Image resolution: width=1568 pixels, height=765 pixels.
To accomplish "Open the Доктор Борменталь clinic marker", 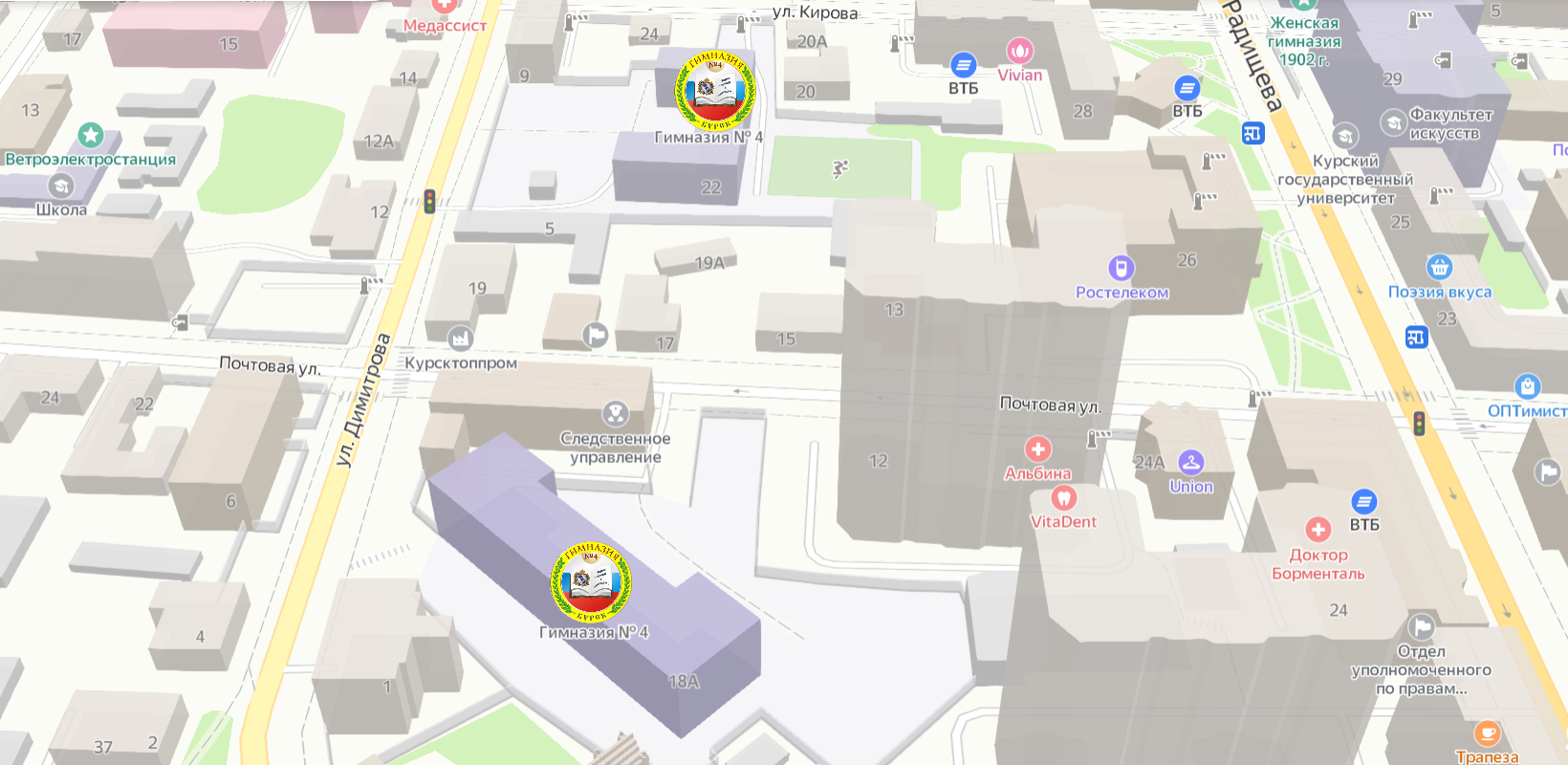I will coord(1318,530).
